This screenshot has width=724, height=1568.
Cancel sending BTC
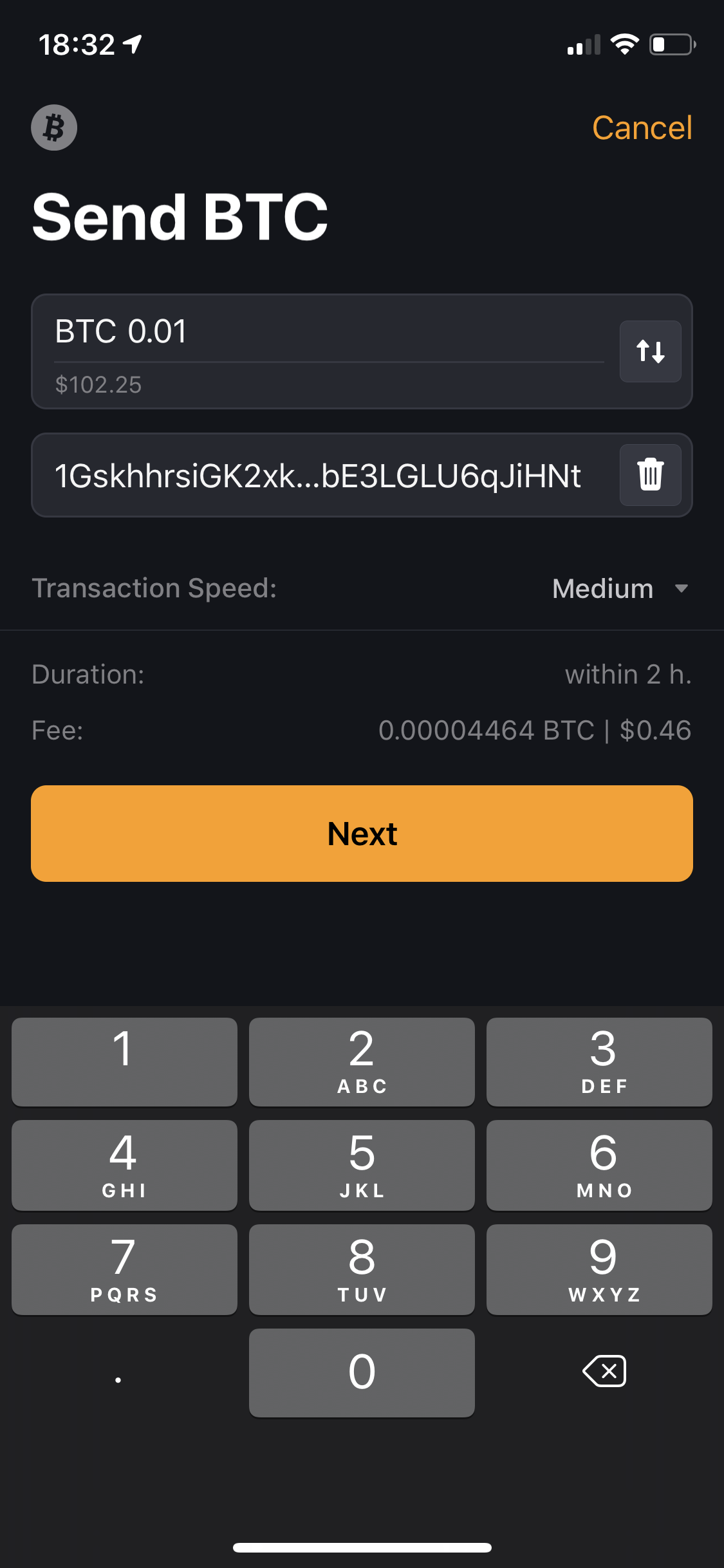click(642, 127)
